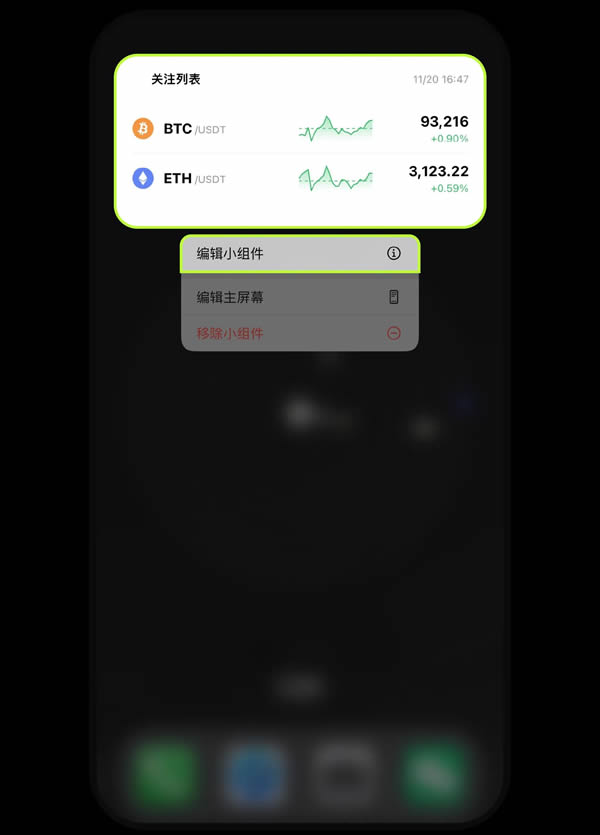This screenshot has height=835, width=600.
Task: Remove the widget via 移除小组件
Action: [299, 333]
